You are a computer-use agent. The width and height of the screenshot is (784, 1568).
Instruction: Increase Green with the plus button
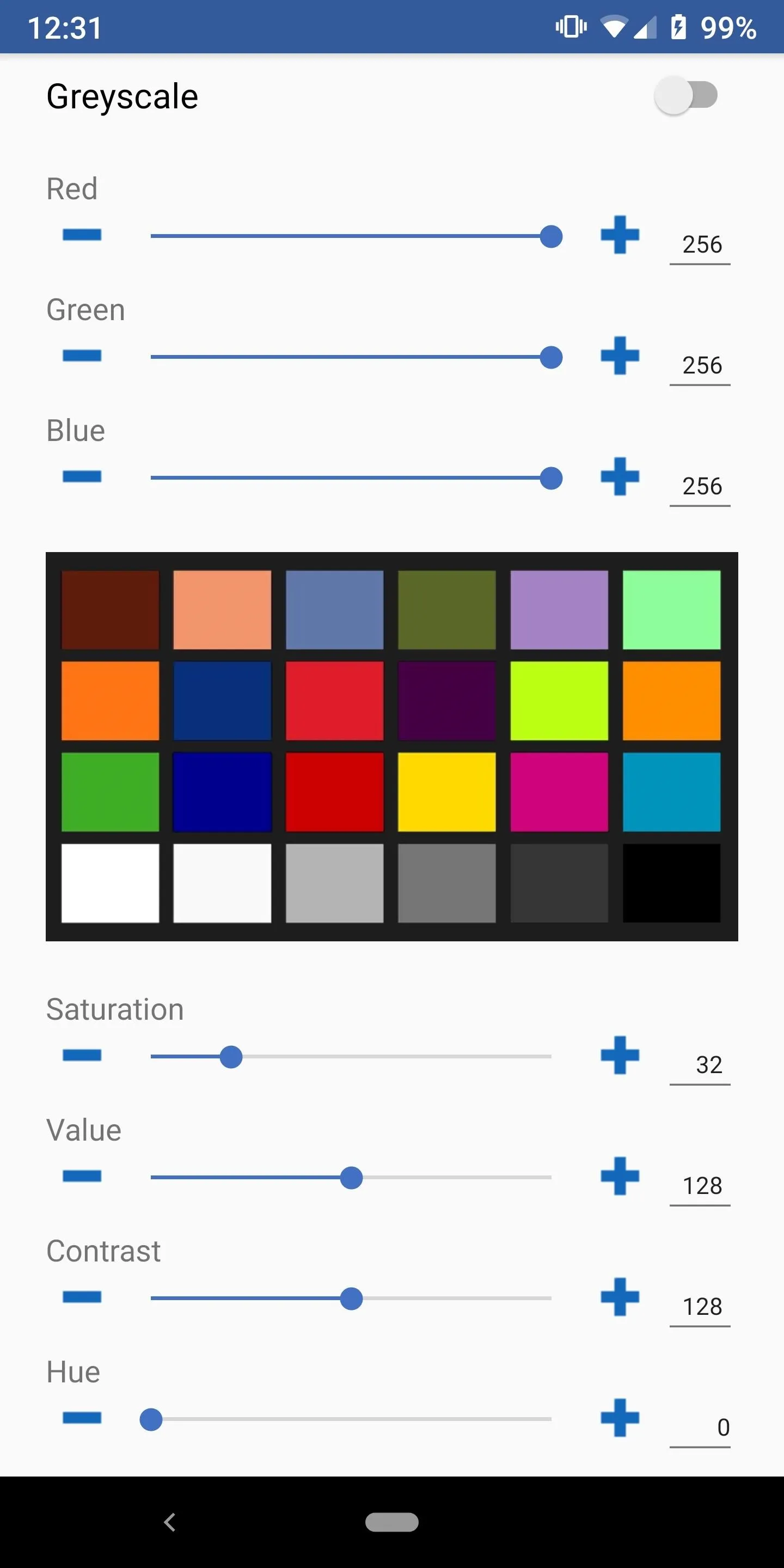tap(620, 356)
